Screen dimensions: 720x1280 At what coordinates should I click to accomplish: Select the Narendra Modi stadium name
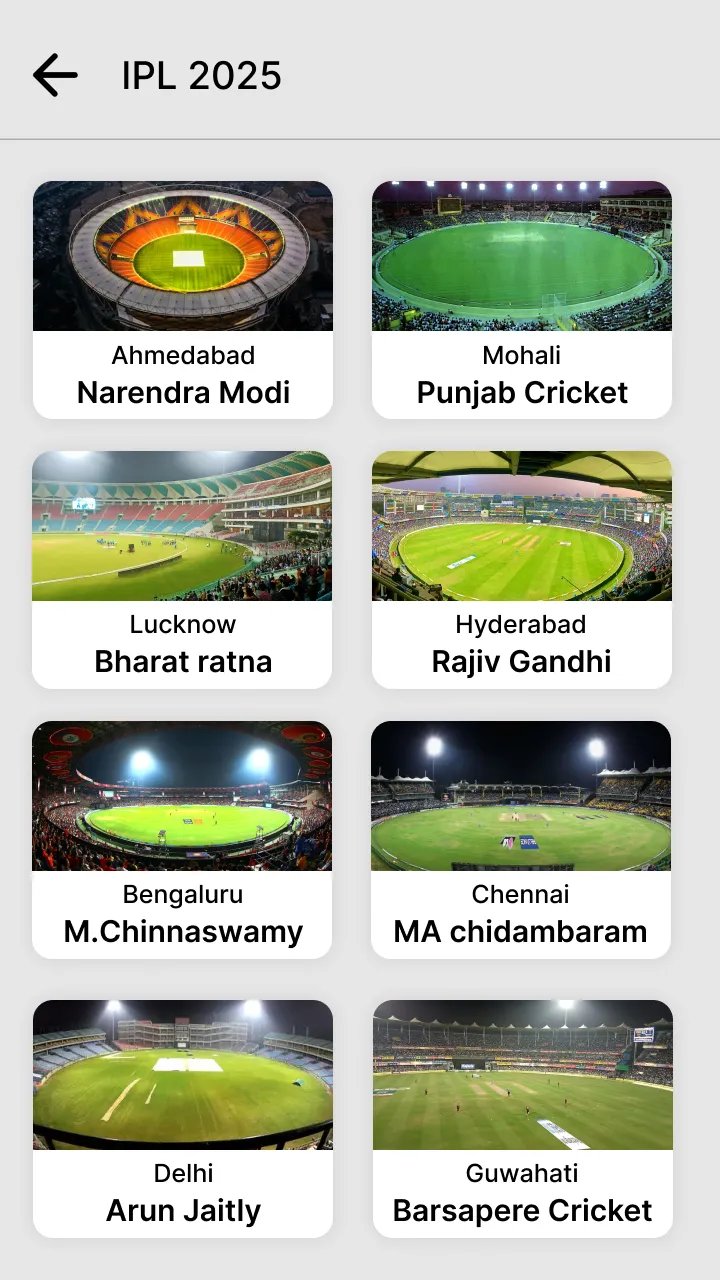click(183, 392)
